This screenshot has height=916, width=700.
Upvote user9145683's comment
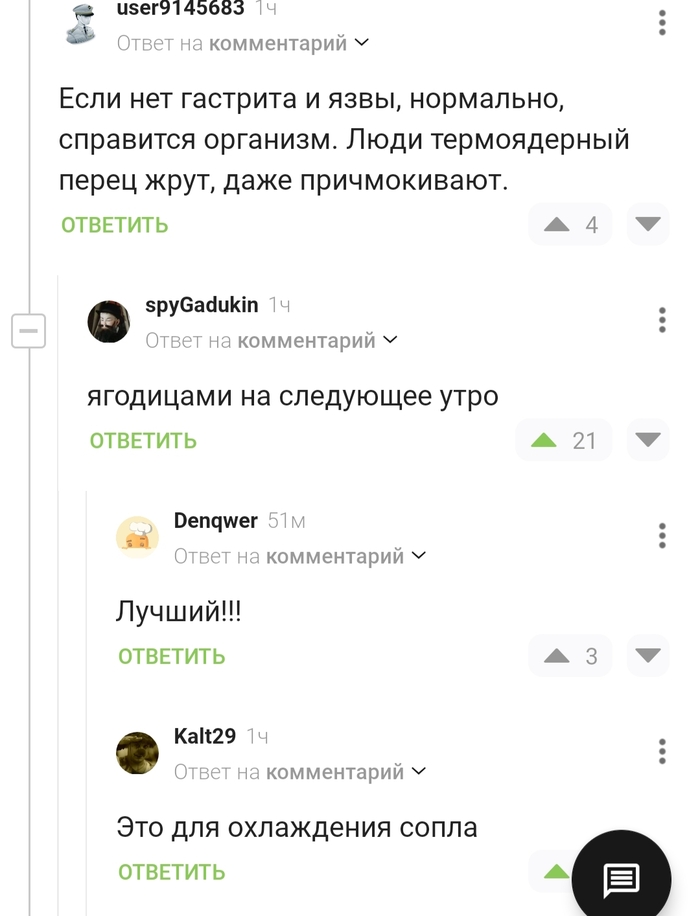click(x=557, y=225)
